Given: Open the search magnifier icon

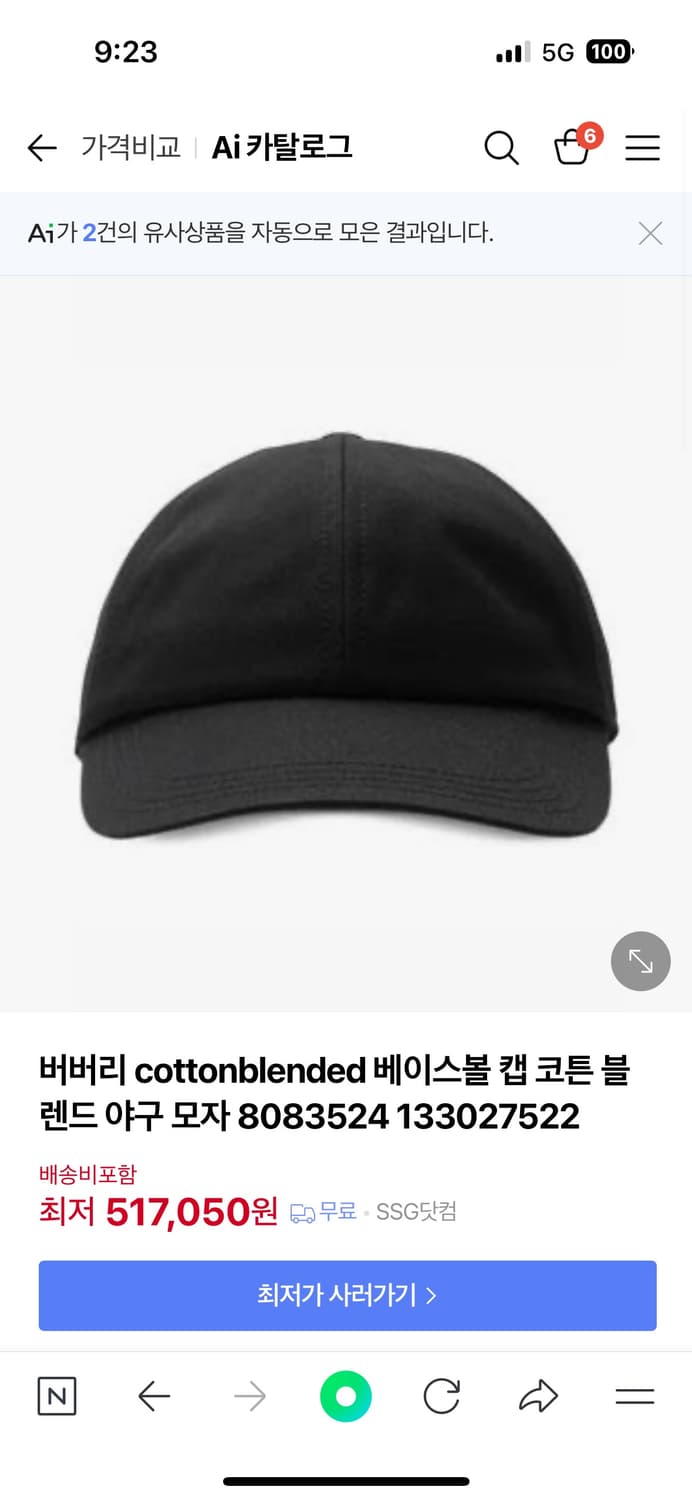Looking at the screenshot, I should pos(501,149).
